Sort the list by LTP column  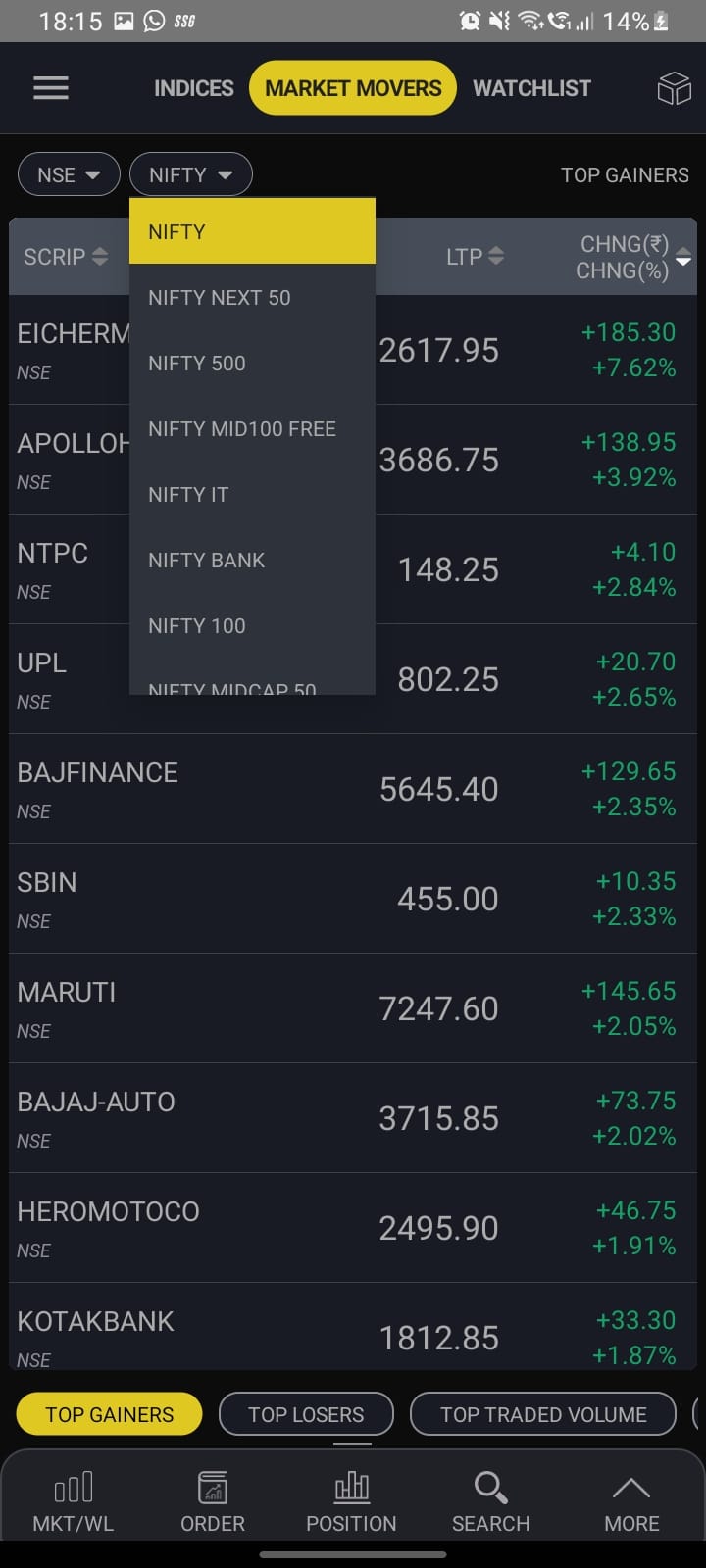point(475,256)
